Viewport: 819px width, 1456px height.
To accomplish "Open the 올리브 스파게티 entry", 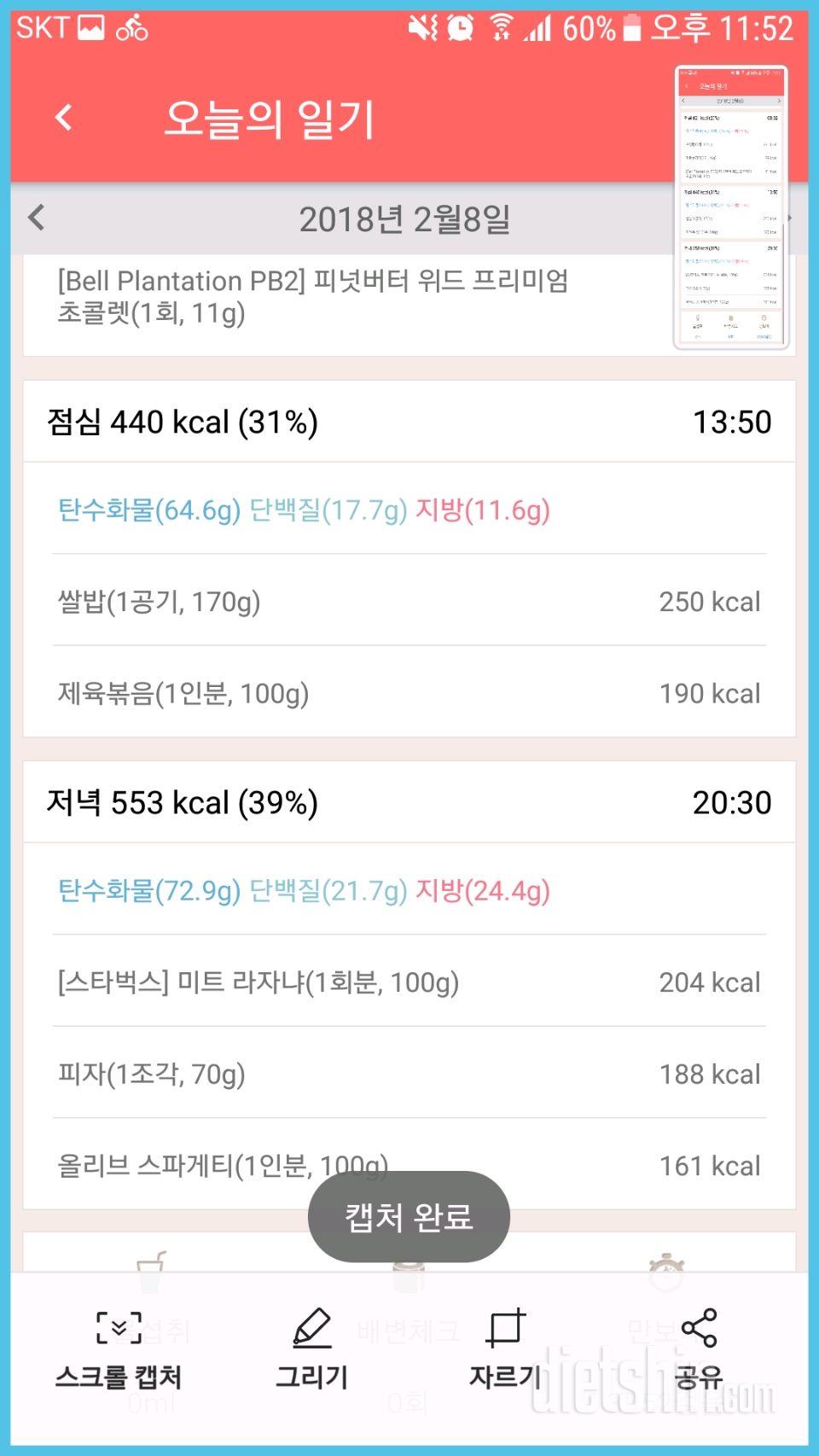I will pos(409,1164).
